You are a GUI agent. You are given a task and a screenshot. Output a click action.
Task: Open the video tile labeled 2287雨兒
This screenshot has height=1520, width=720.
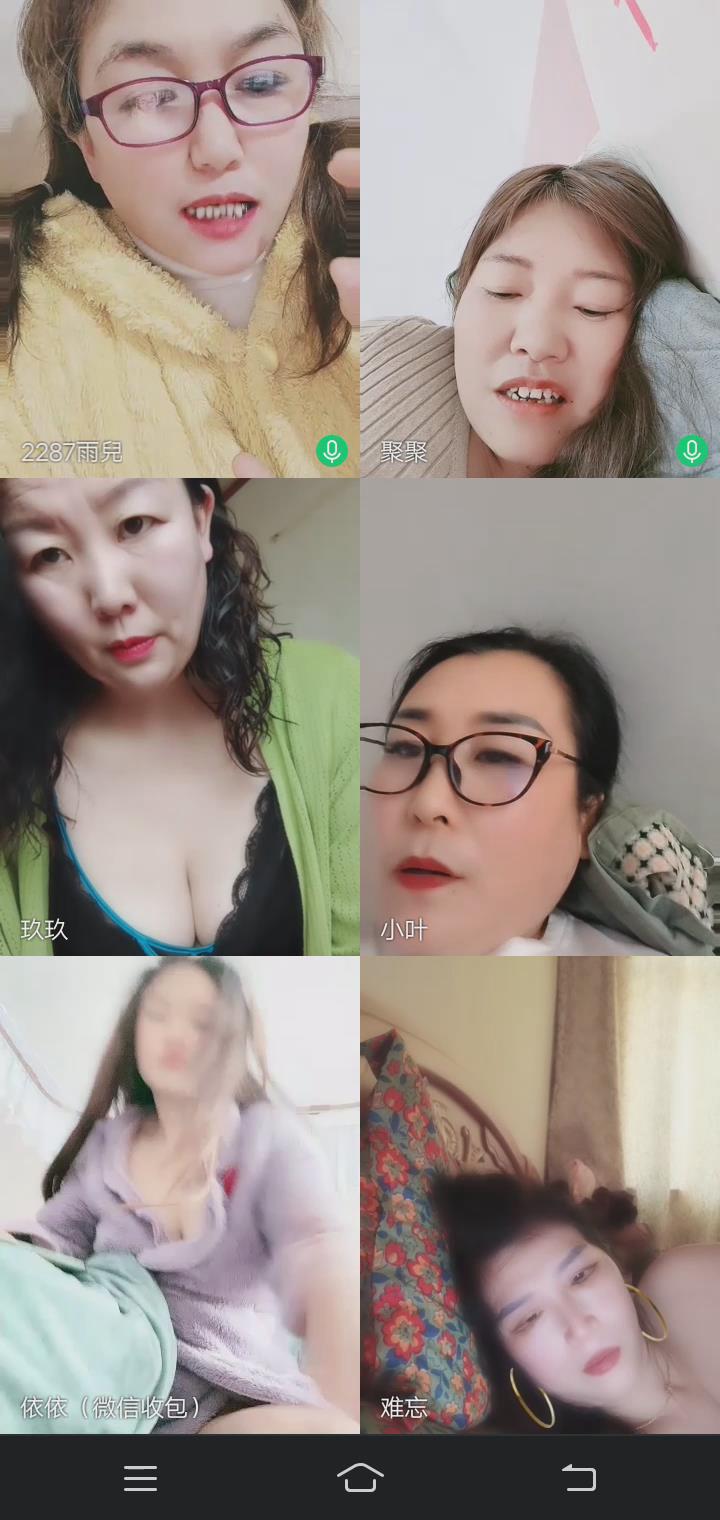tap(180, 238)
